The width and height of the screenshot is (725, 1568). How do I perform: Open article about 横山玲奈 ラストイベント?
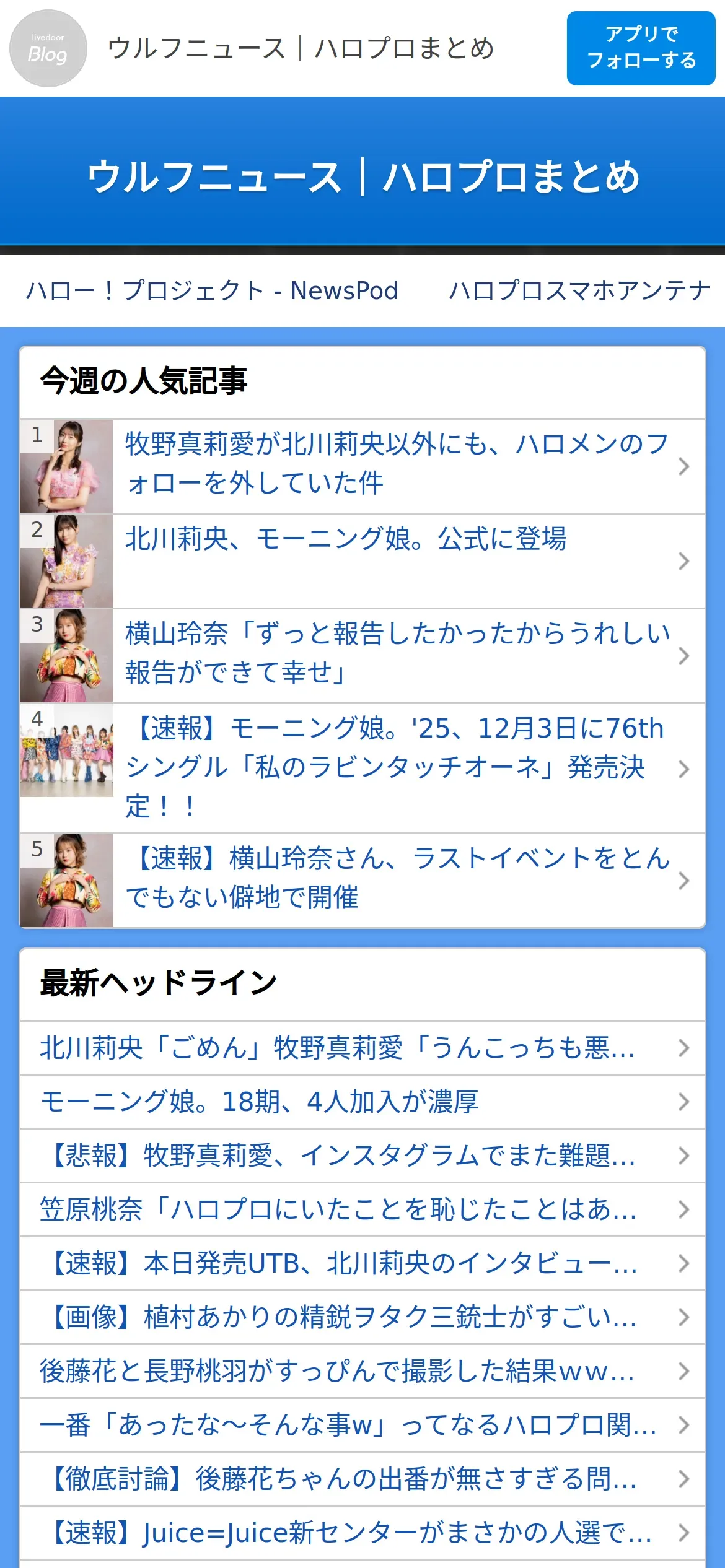(397, 878)
